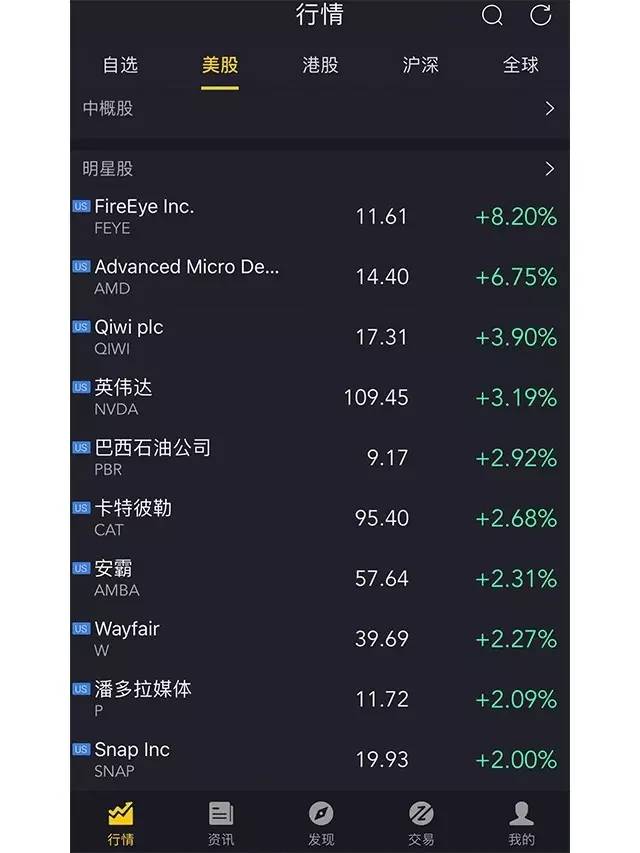Open FireEye Inc. stock details
Viewport: 640px width, 853px height.
pyautogui.click(x=320, y=217)
